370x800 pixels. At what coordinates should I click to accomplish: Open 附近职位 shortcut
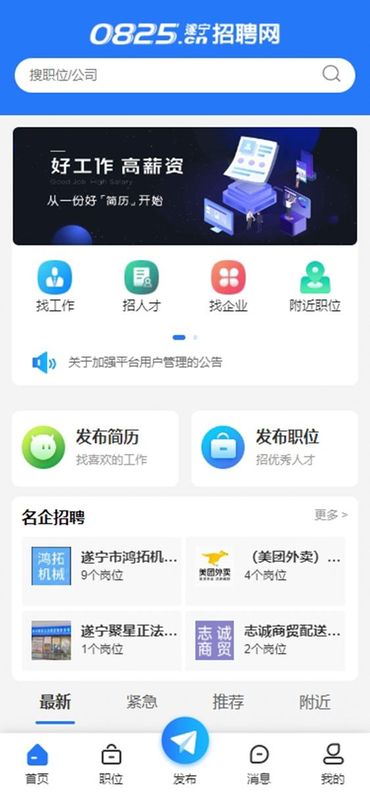[x=315, y=287]
